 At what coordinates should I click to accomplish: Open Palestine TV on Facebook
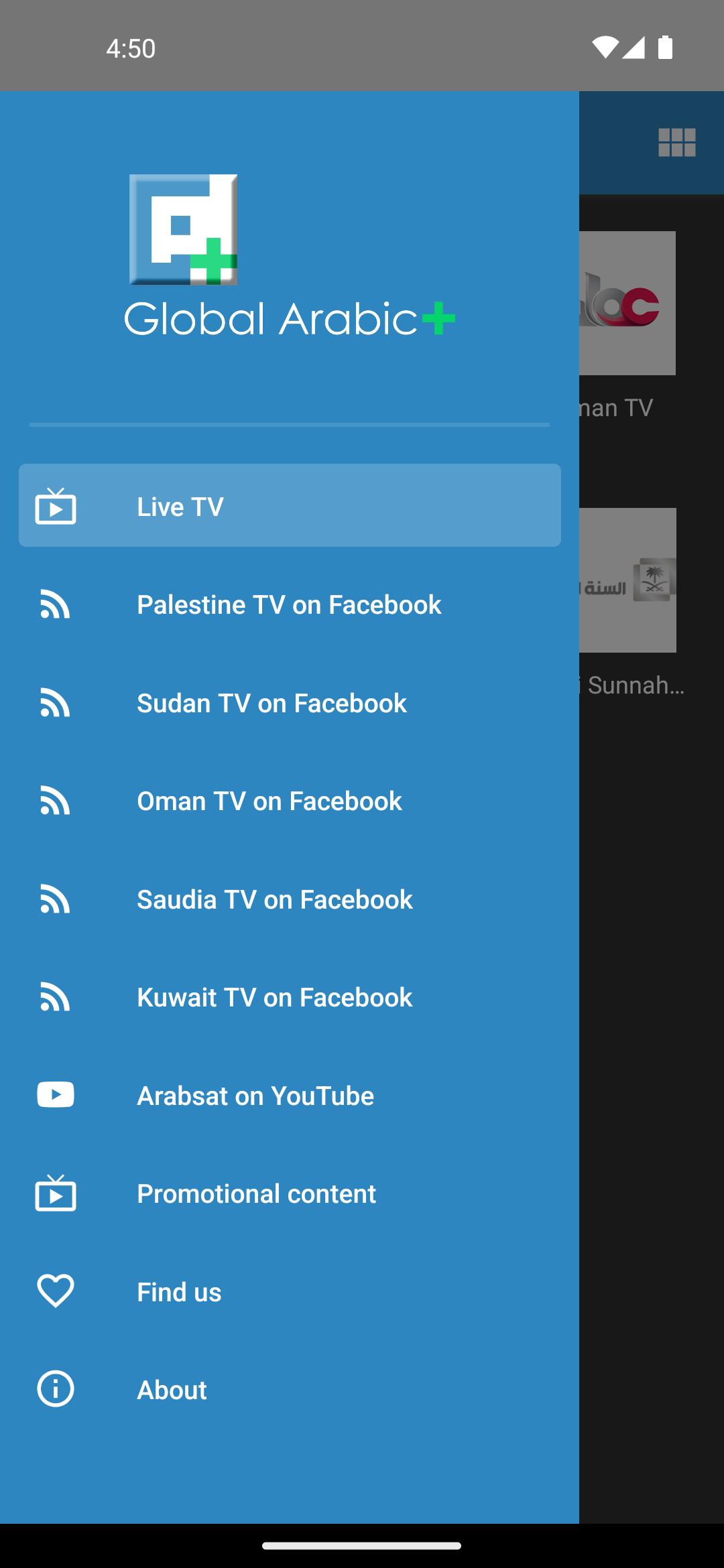(x=290, y=604)
